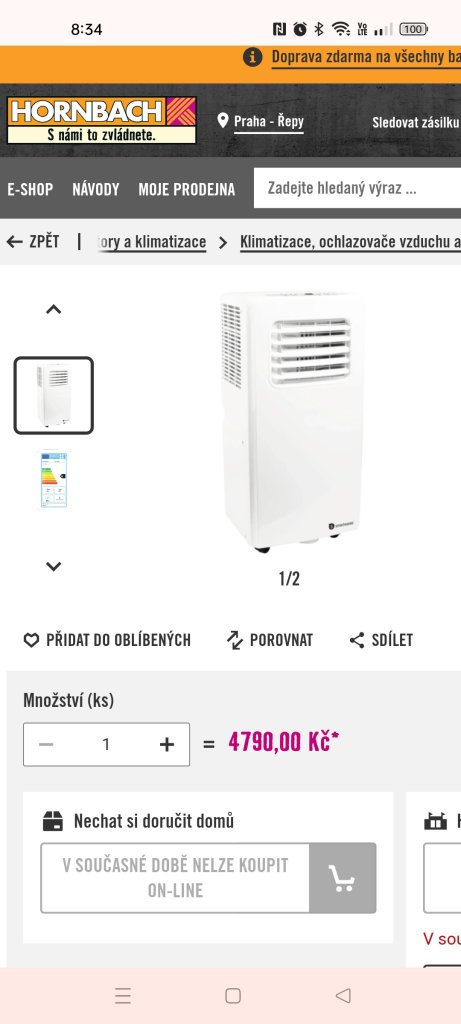Open the free shipping info banner link
Viewport: 461px width, 1024px height.
[366, 57]
